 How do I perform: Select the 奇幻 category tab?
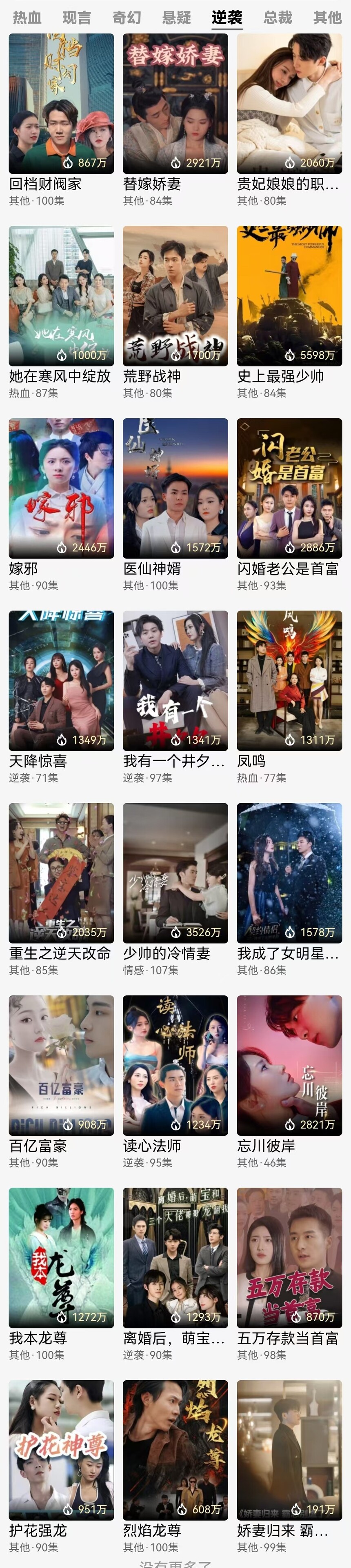[127, 18]
